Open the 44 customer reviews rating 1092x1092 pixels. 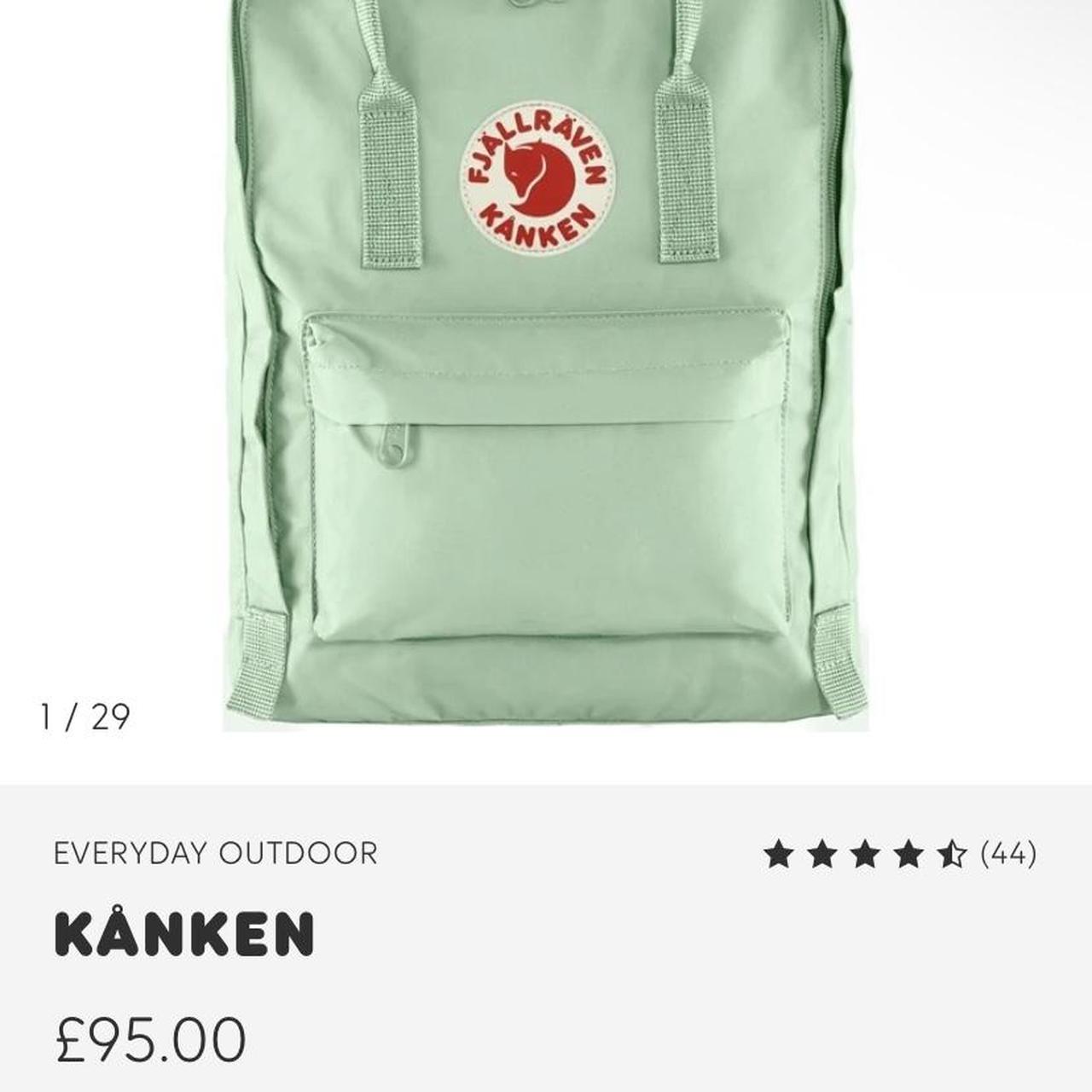(x=900, y=853)
